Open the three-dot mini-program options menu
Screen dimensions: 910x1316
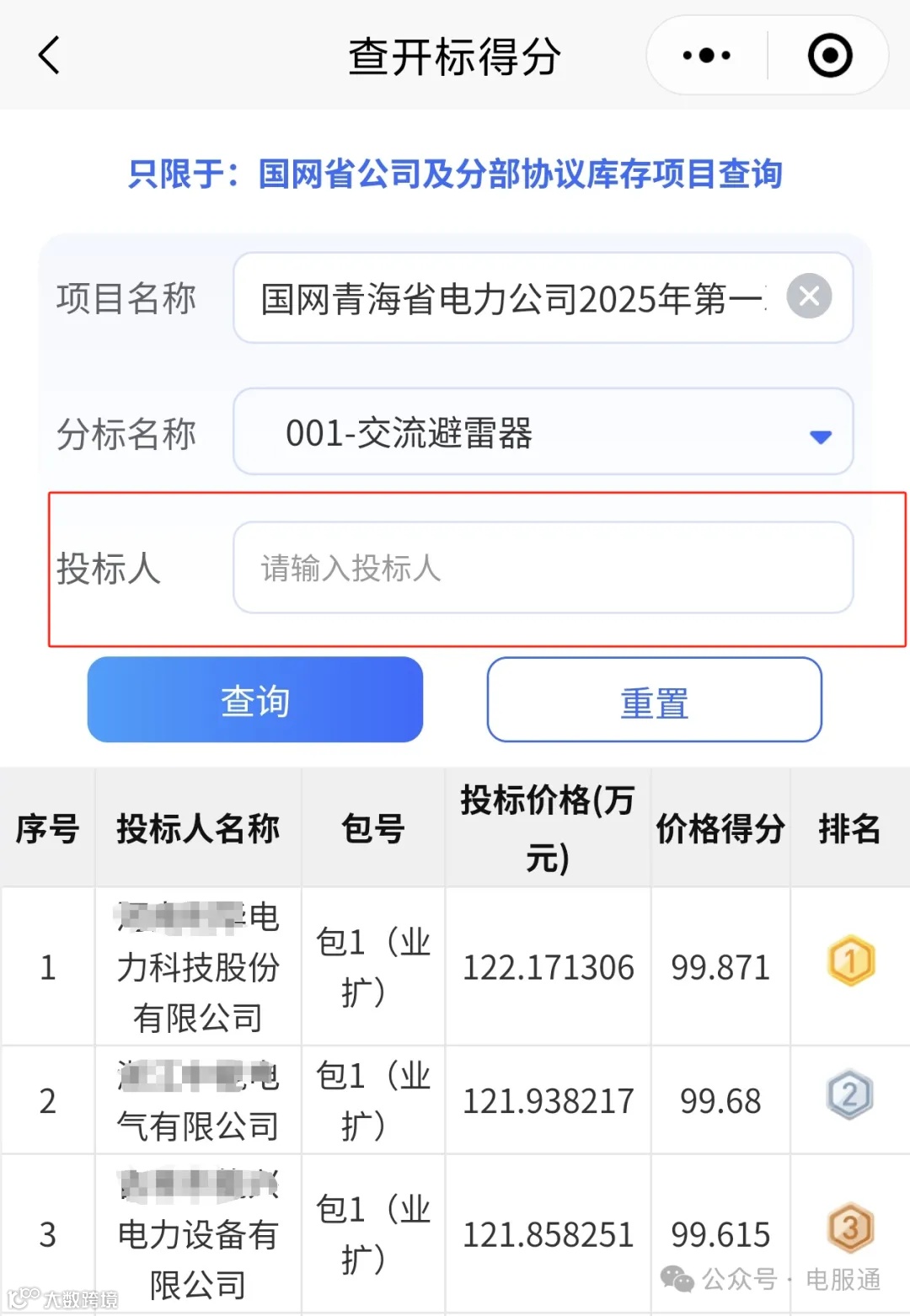704,54
